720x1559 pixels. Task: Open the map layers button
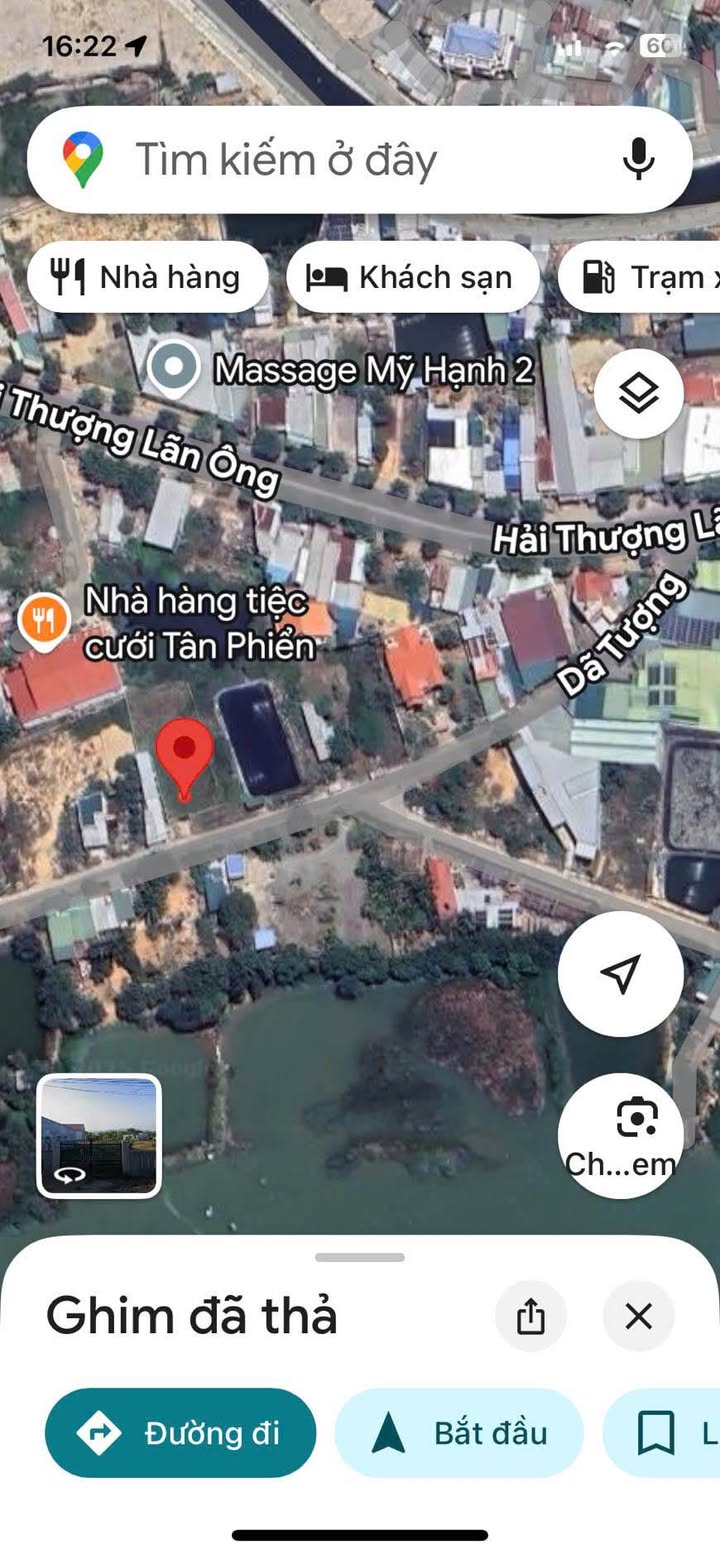[638, 395]
